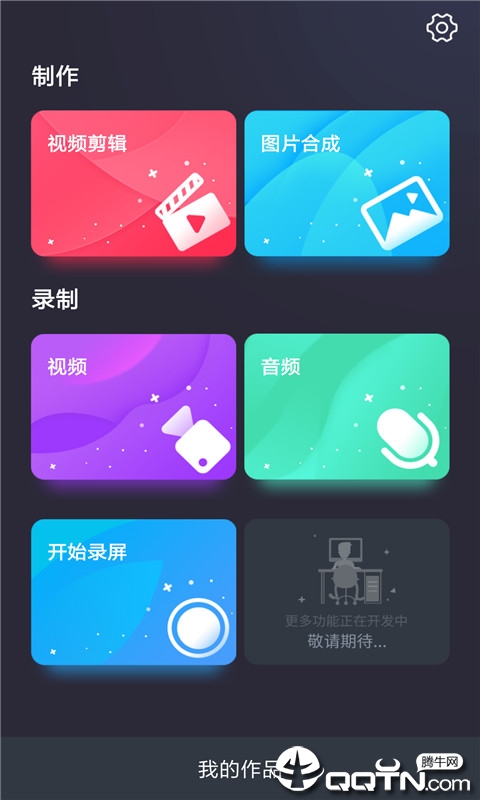Image resolution: width=480 pixels, height=800 pixels.
Task: Open the 音频 recording card
Action: (347, 407)
